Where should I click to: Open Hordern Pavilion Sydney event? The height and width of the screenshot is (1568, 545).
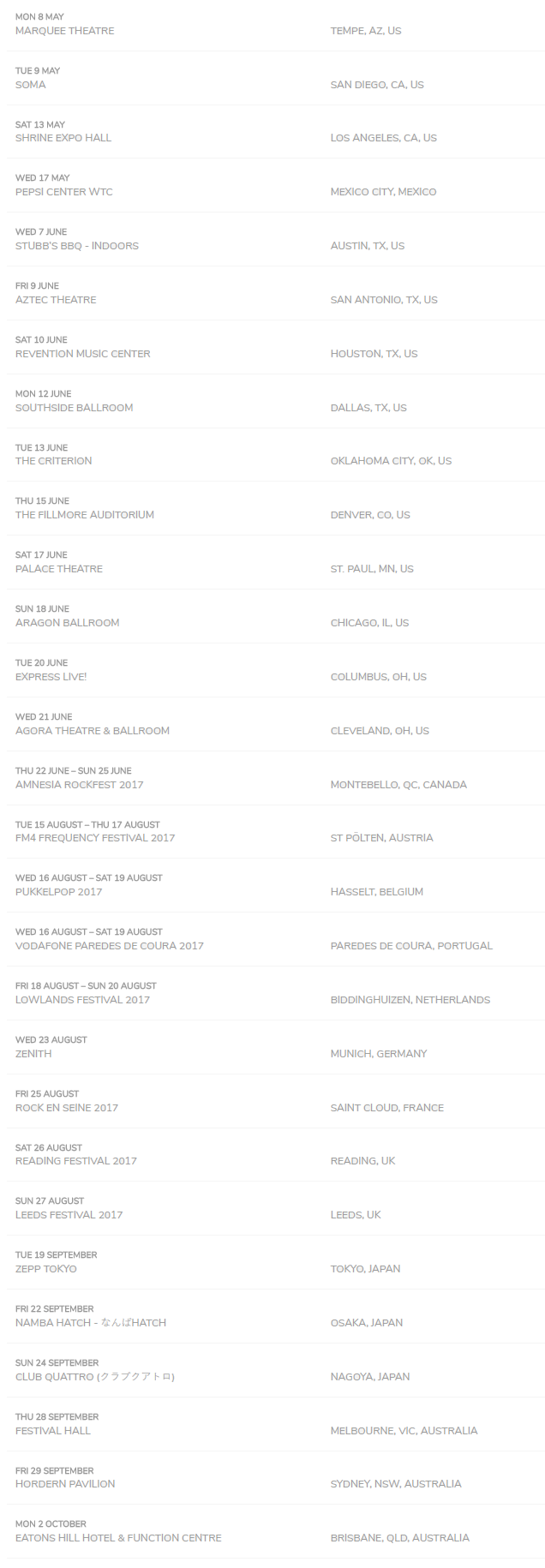coord(65,1484)
